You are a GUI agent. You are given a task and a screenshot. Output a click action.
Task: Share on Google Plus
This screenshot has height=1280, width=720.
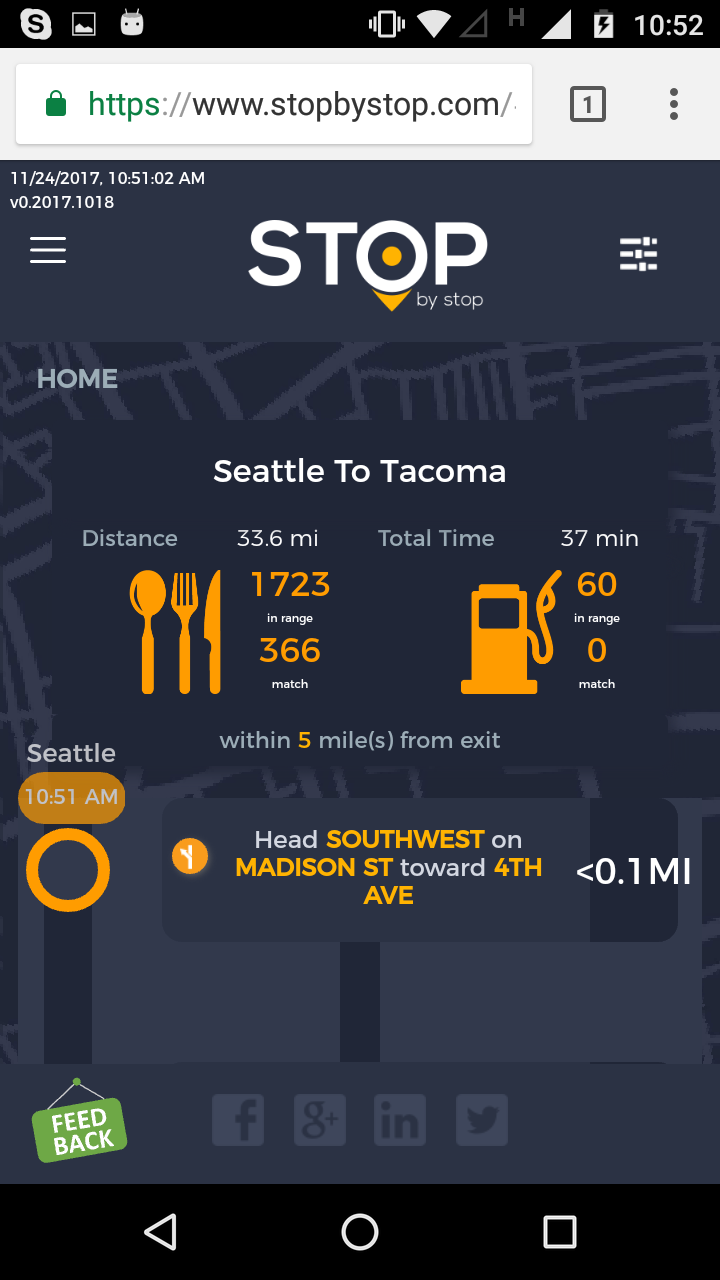[320, 1120]
